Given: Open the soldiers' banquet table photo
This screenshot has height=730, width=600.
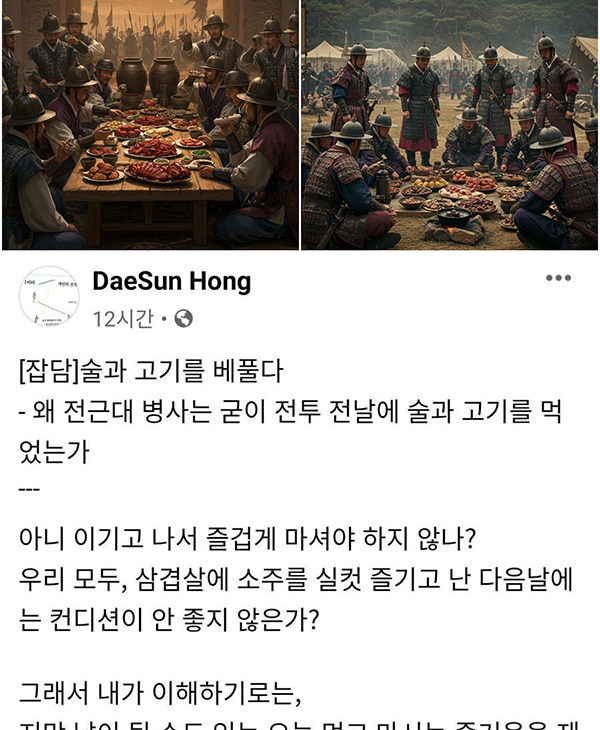Looking at the screenshot, I should tap(149, 124).
